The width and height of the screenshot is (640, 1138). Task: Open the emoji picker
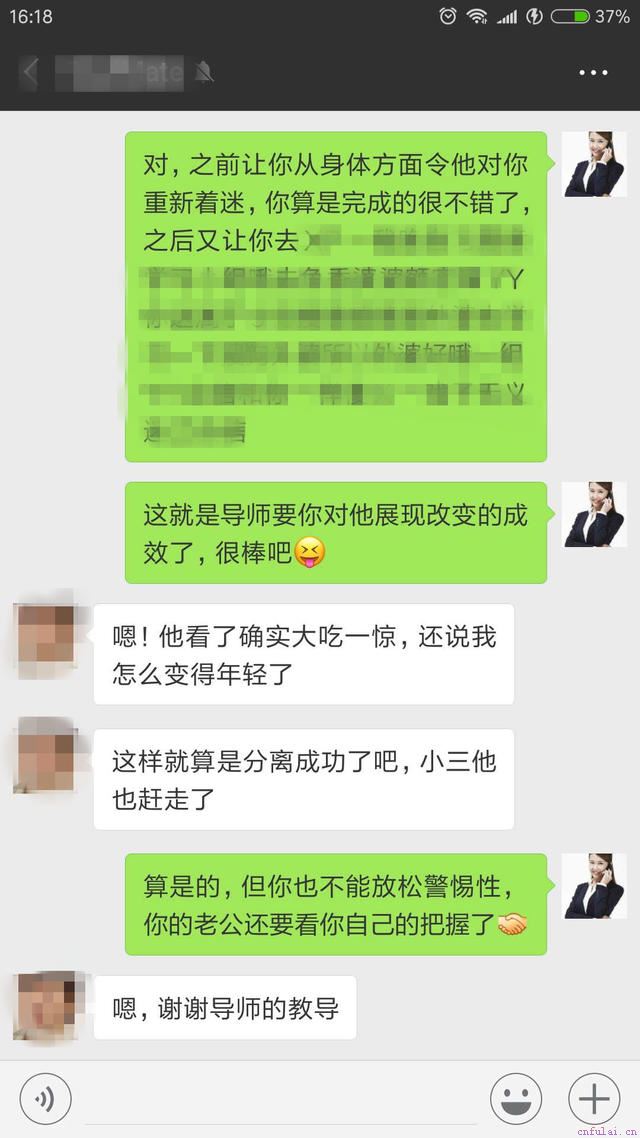515,1099
